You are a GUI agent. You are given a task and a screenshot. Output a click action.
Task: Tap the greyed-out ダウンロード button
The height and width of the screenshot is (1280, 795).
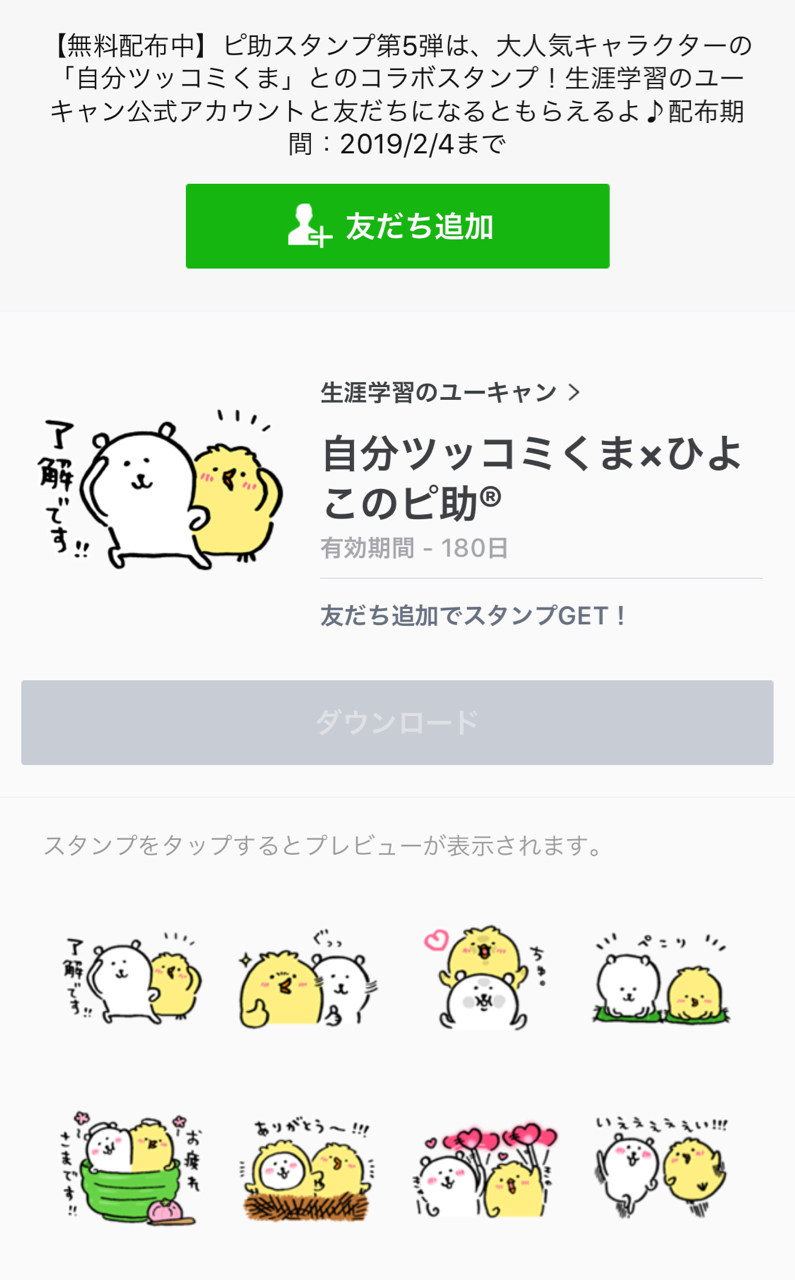pyautogui.click(x=397, y=723)
